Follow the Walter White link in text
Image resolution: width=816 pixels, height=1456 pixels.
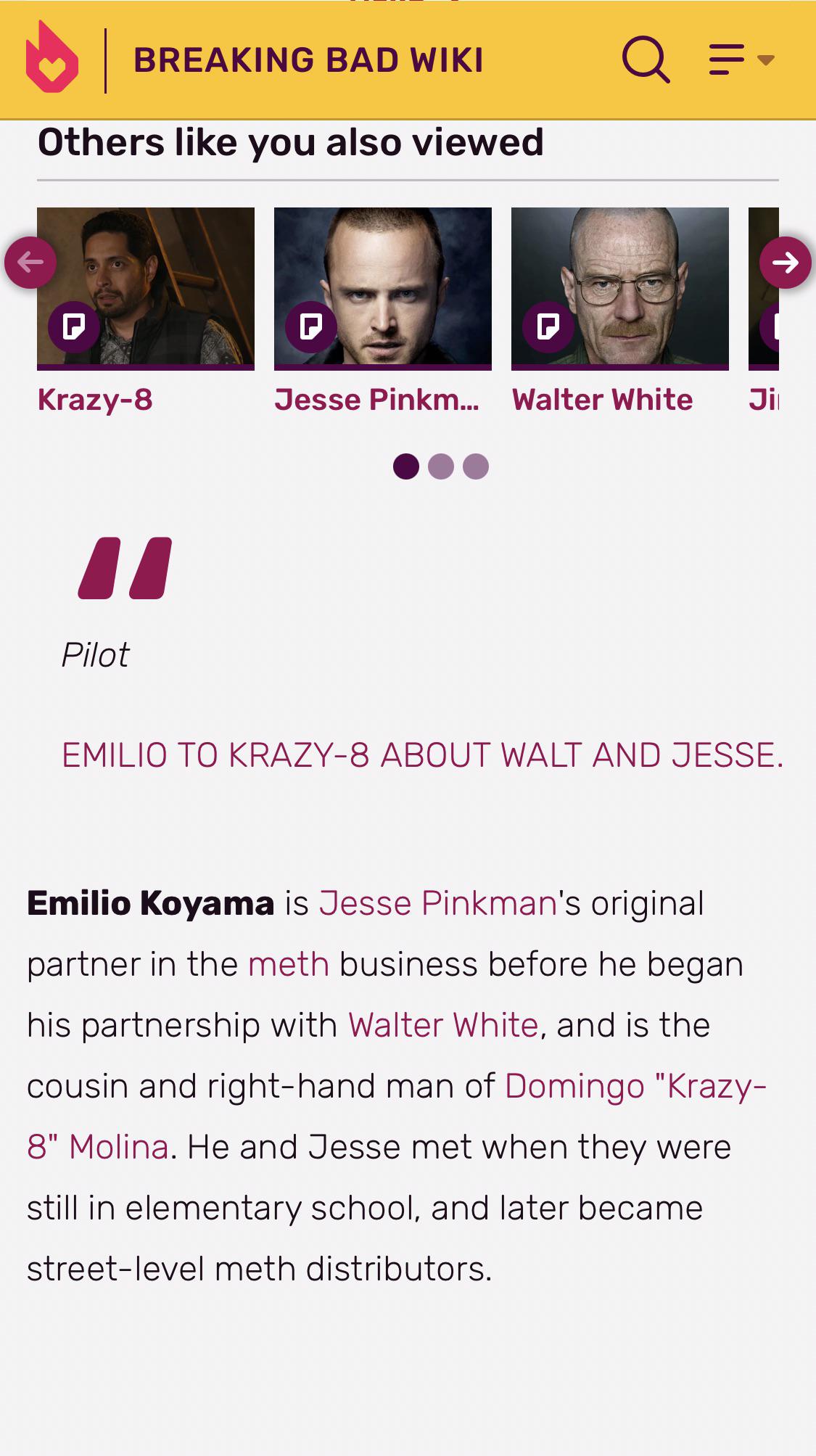(442, 1026)
